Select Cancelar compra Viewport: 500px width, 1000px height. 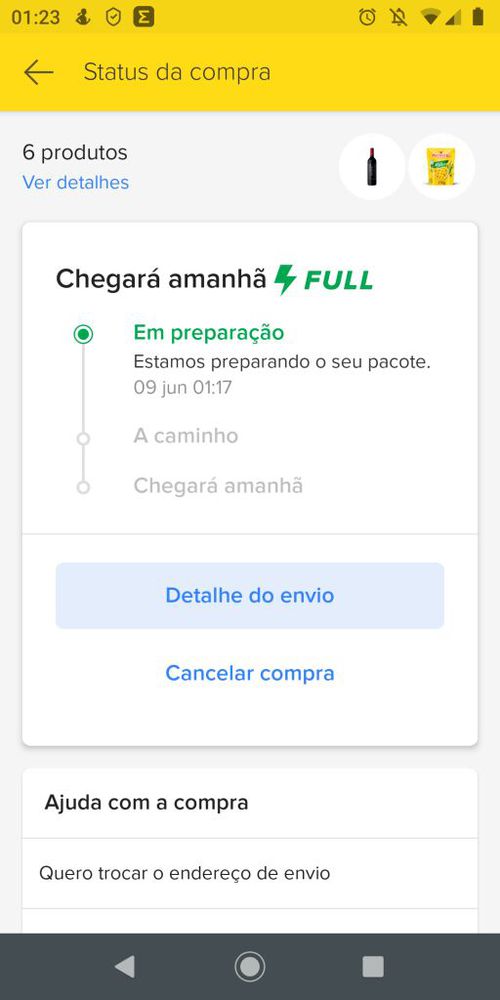click(250, 673)
